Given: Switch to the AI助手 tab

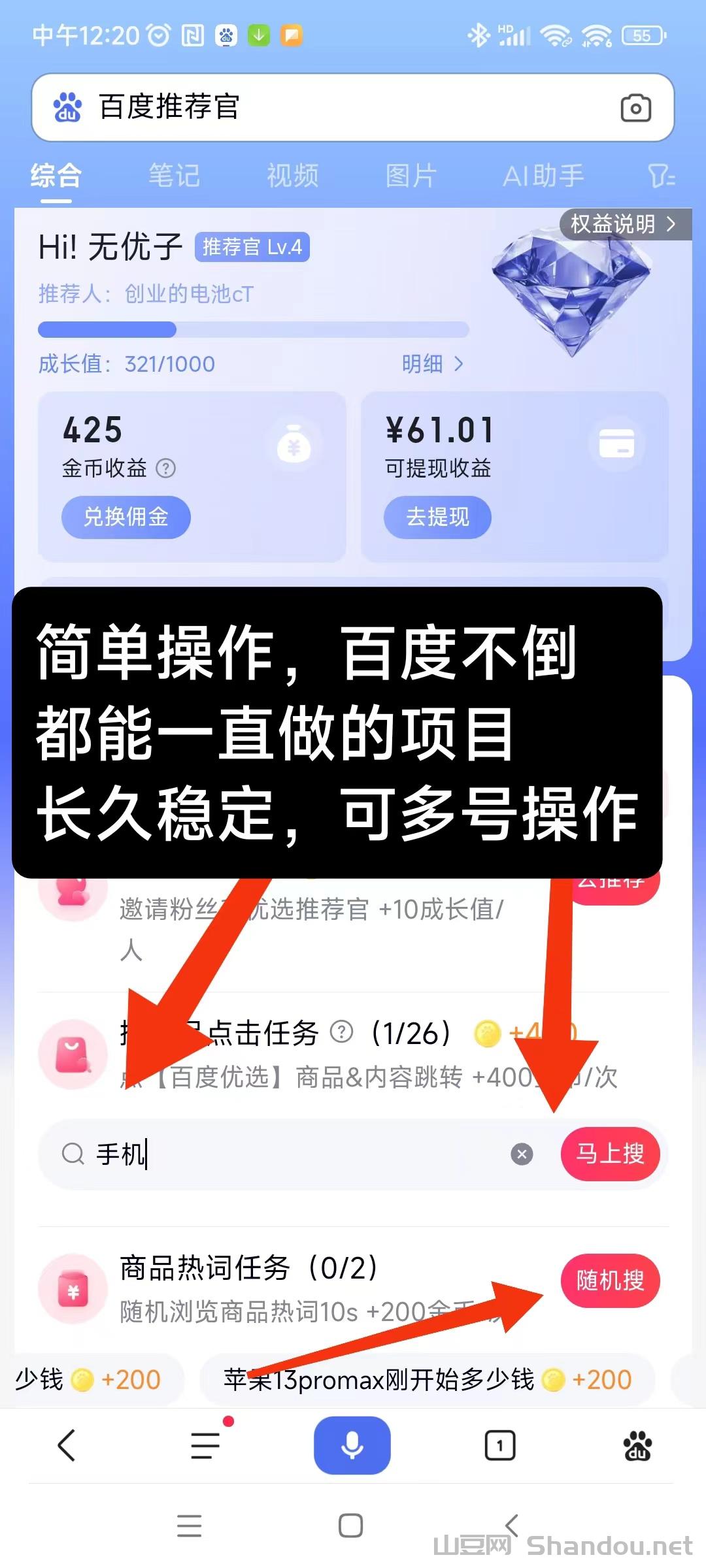Looking at the screenshot, I should pos(543,176).
